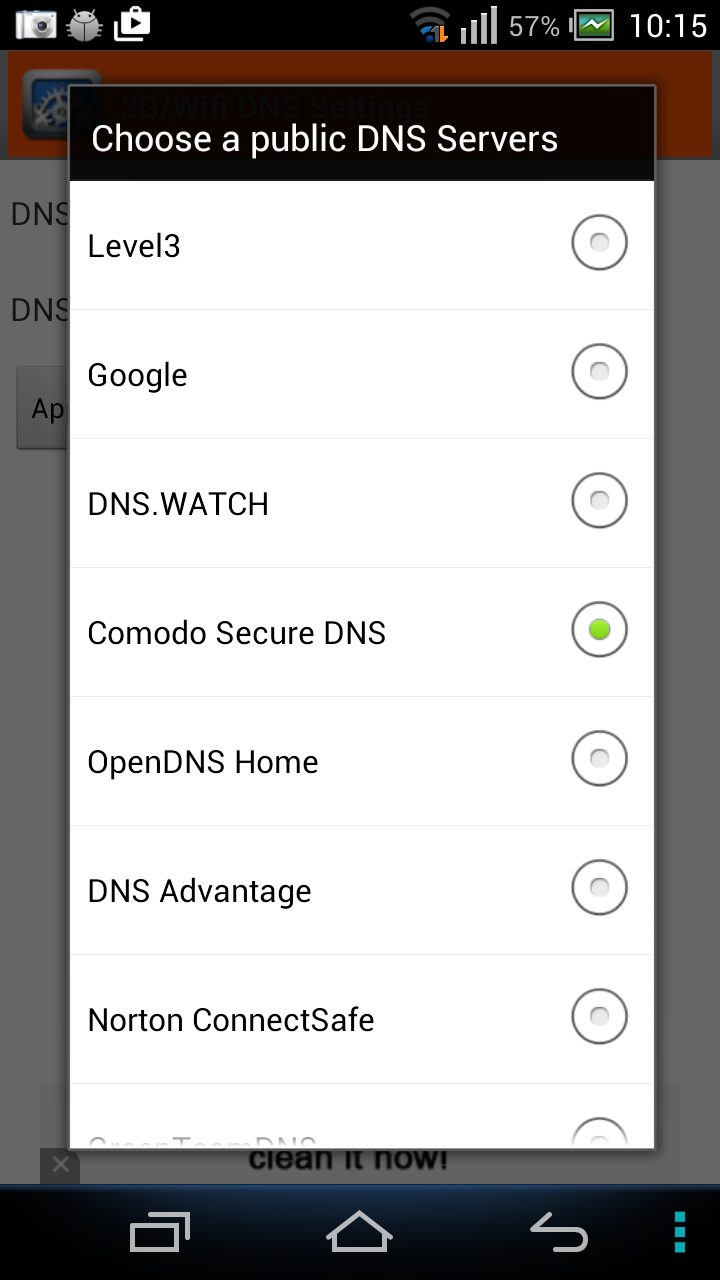Tap the cellular signal strength icon
The height and width of the screenshot is (1280, 720).
pos(477,25)
